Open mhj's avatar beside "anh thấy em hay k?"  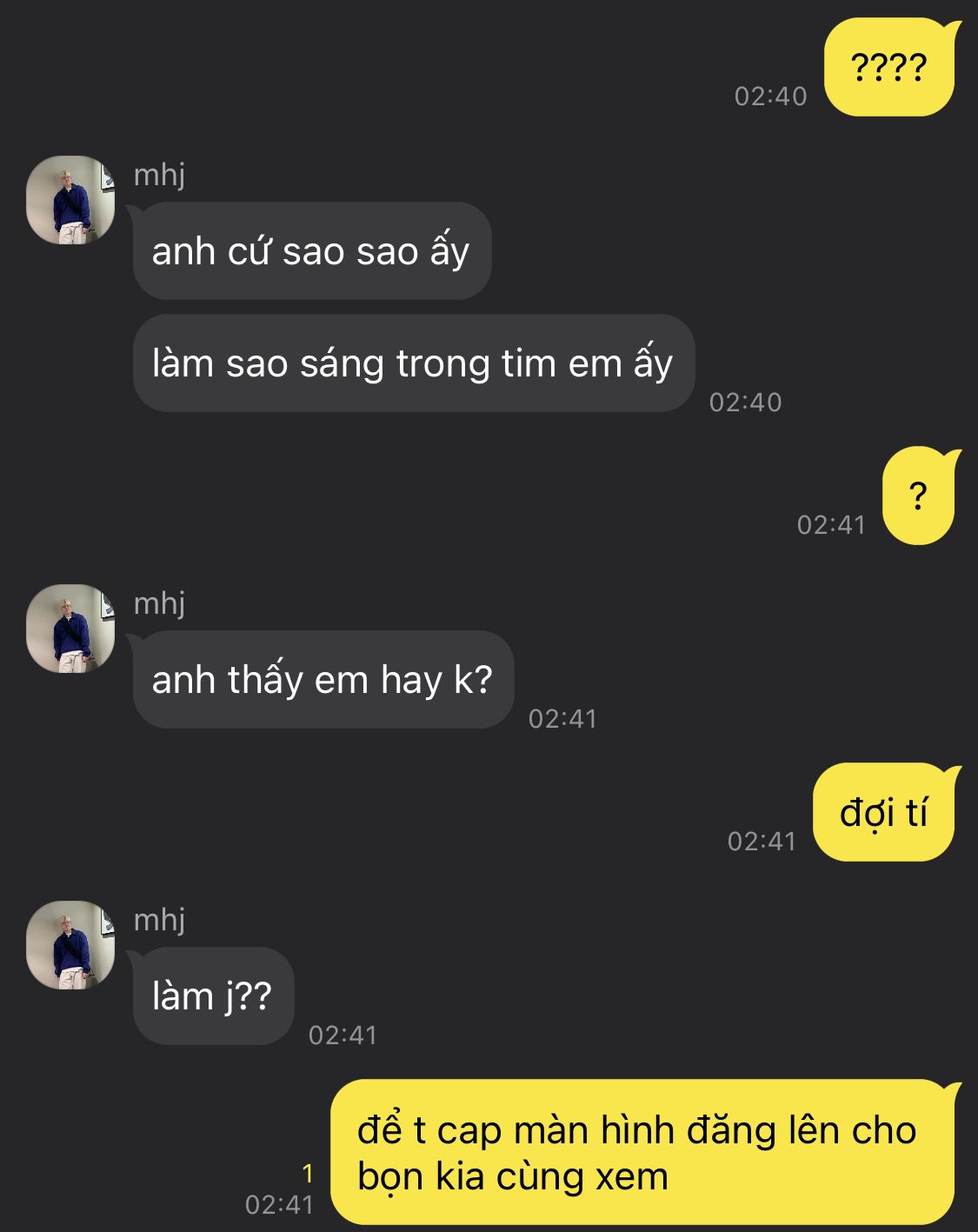70,629
